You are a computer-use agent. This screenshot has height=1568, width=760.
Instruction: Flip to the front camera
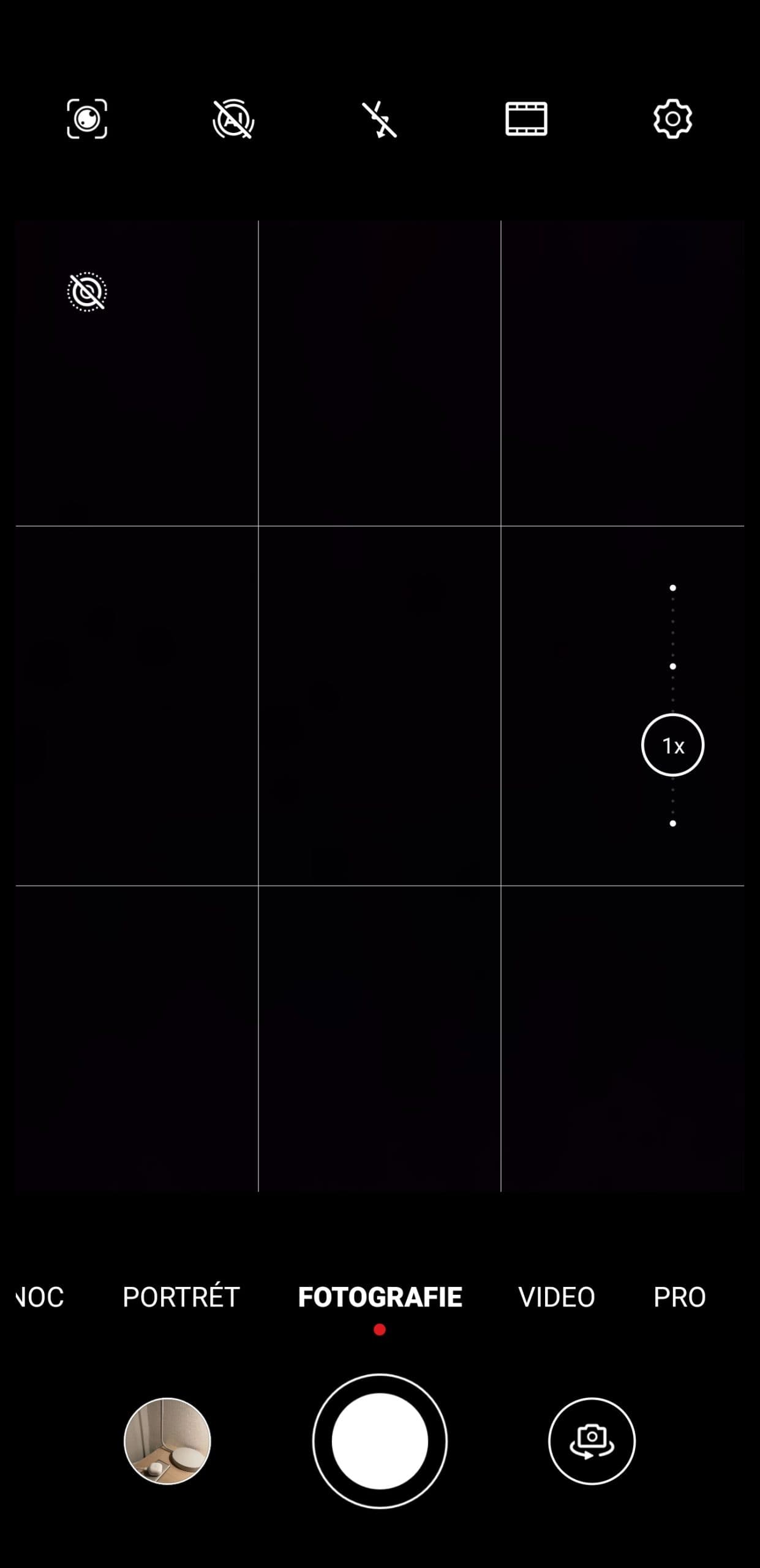tap(592, 1441)
